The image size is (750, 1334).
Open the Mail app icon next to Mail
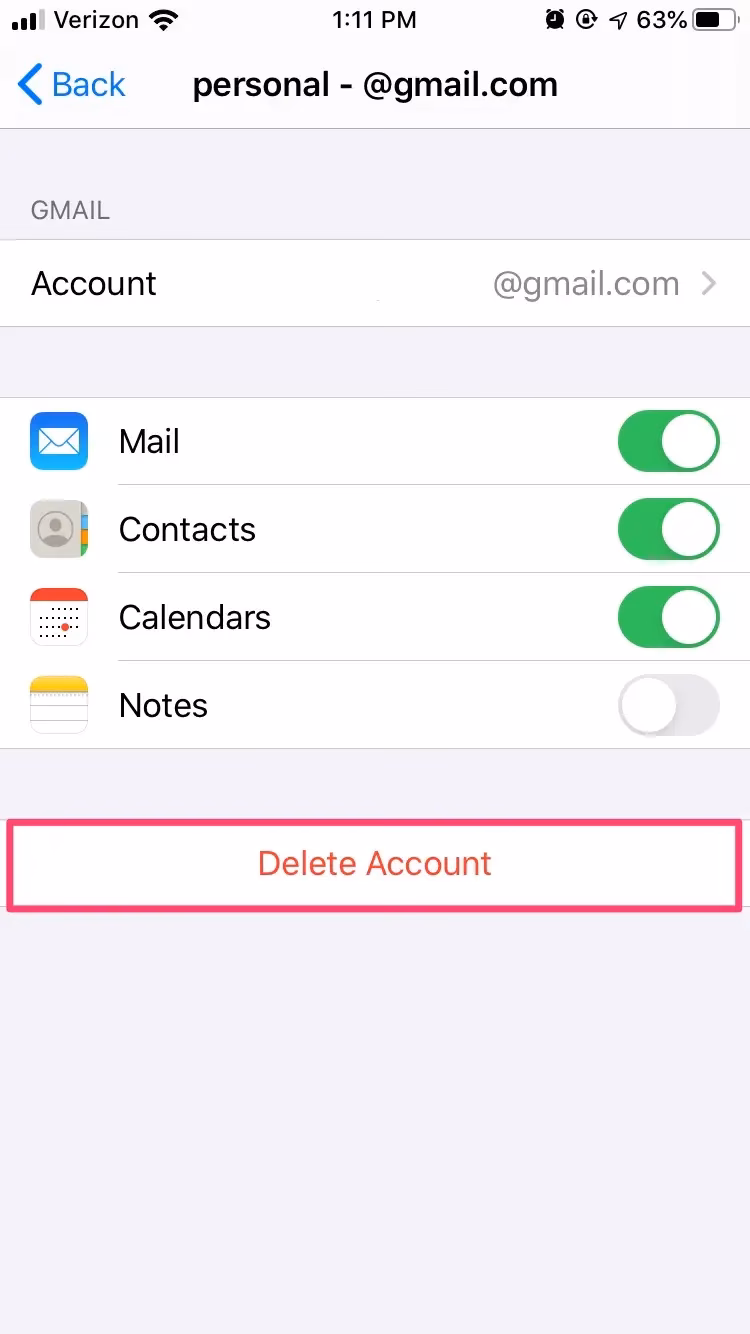click(58, 441)
